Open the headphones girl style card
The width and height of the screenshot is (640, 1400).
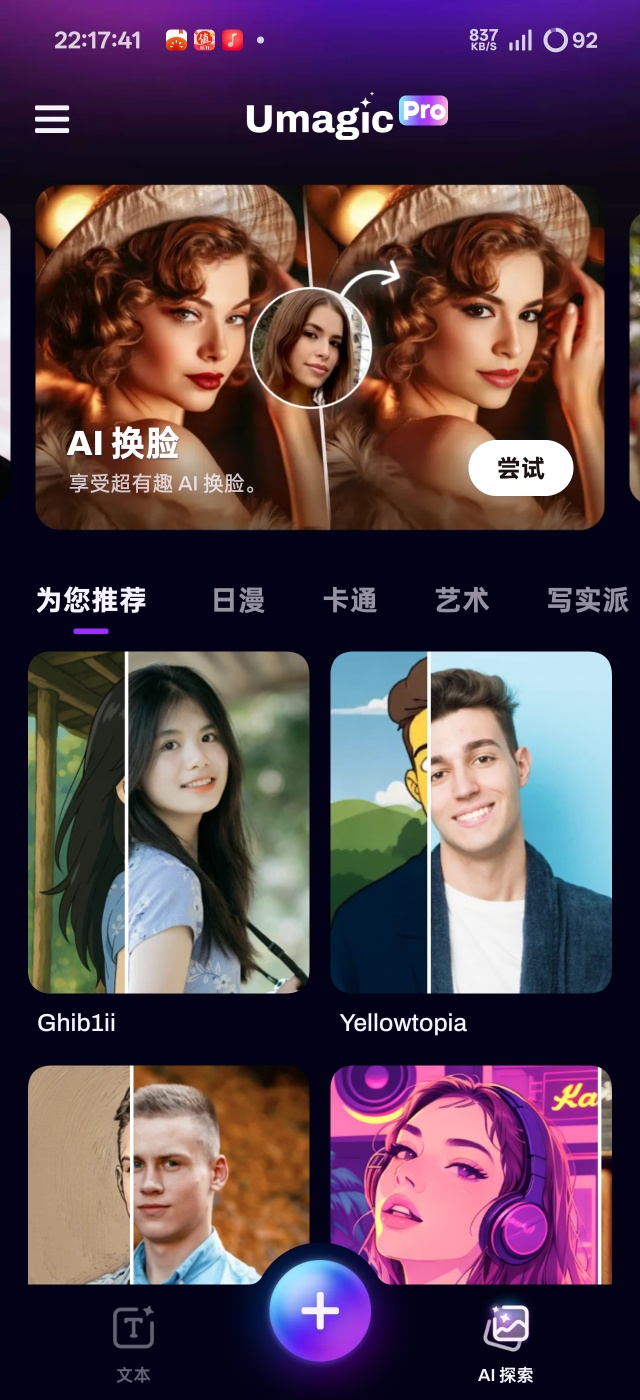click(x=471, y=1170)
